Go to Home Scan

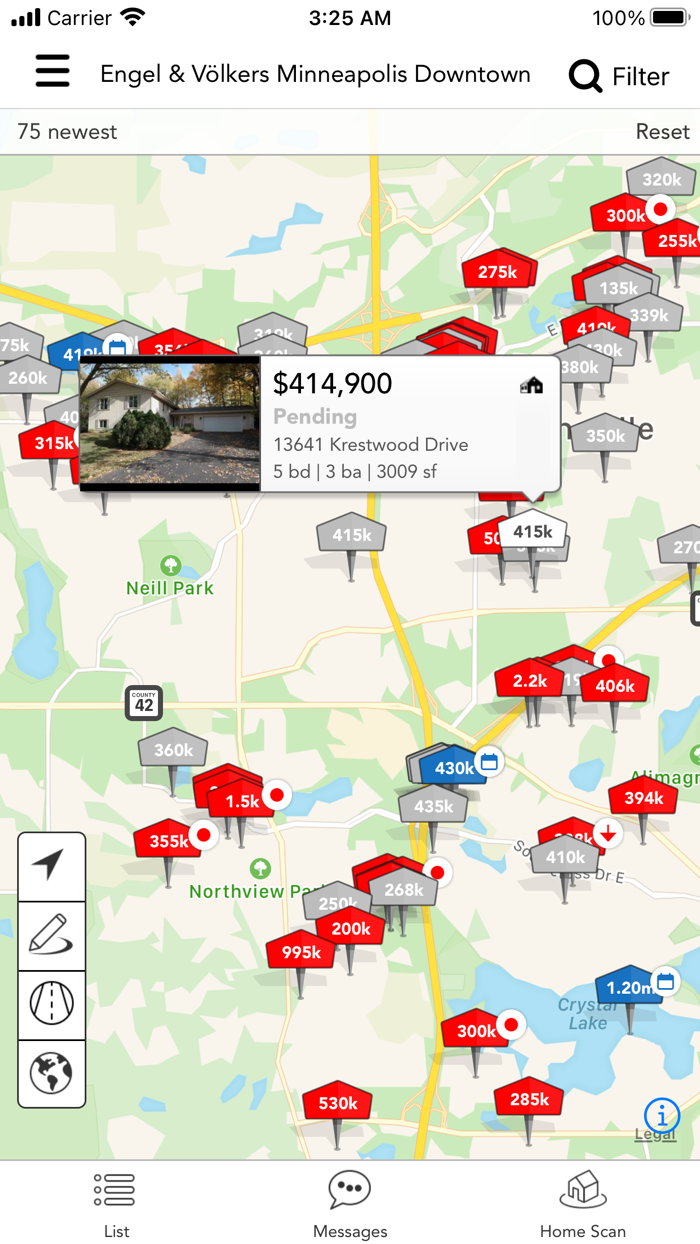pyautogui.click(x=583, y=1203)
